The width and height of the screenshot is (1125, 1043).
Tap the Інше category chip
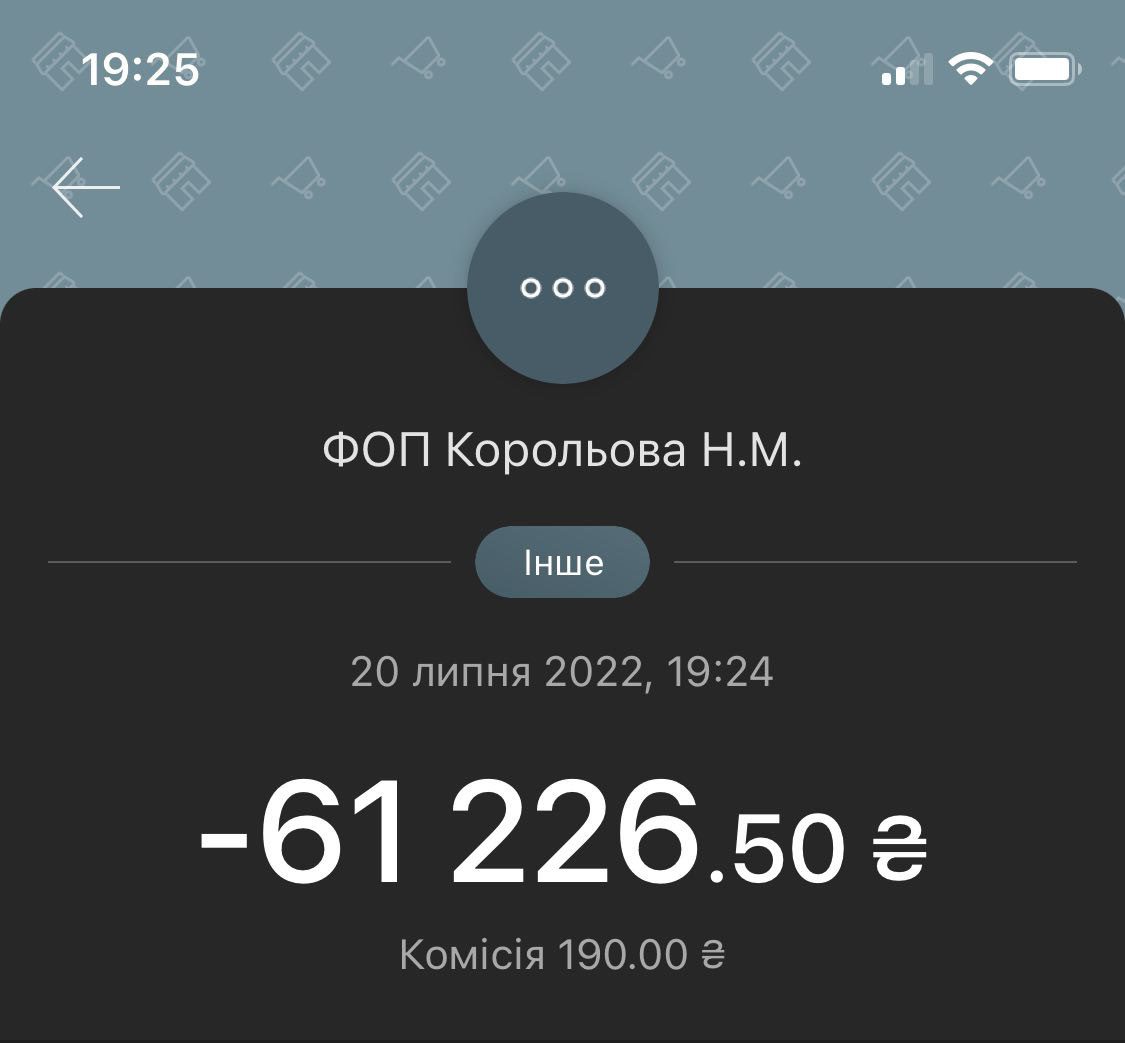point(562,562)
